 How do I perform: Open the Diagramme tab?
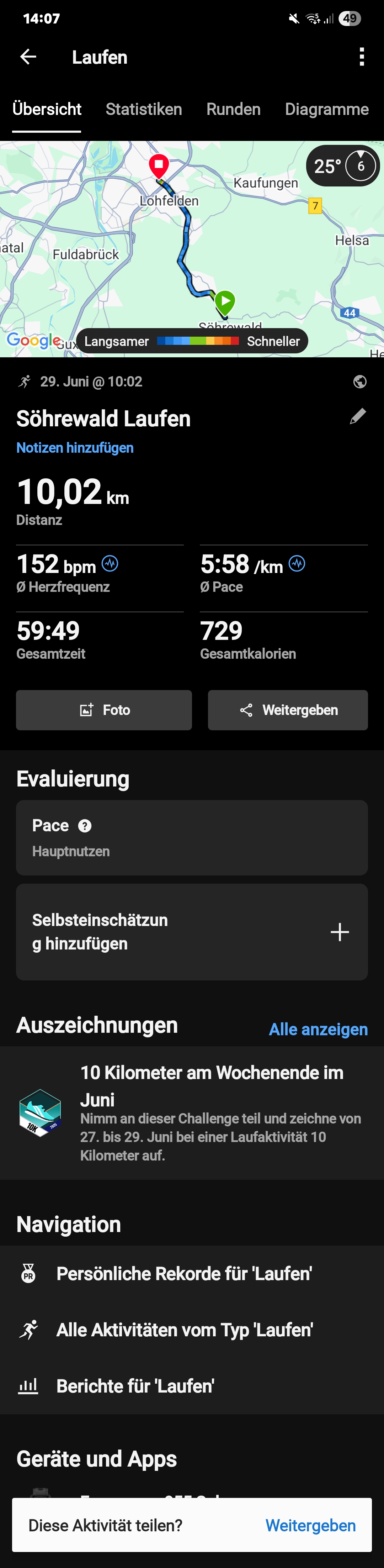[326, 110]
